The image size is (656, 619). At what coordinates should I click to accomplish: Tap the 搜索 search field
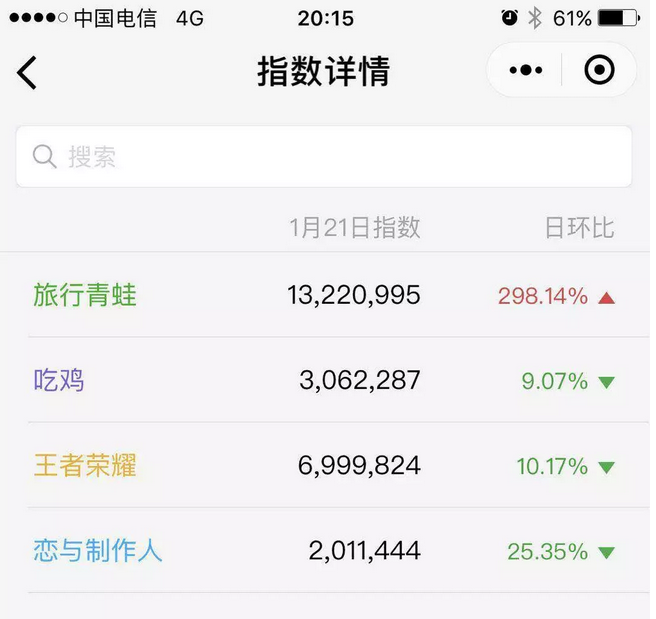coord(323,157)
